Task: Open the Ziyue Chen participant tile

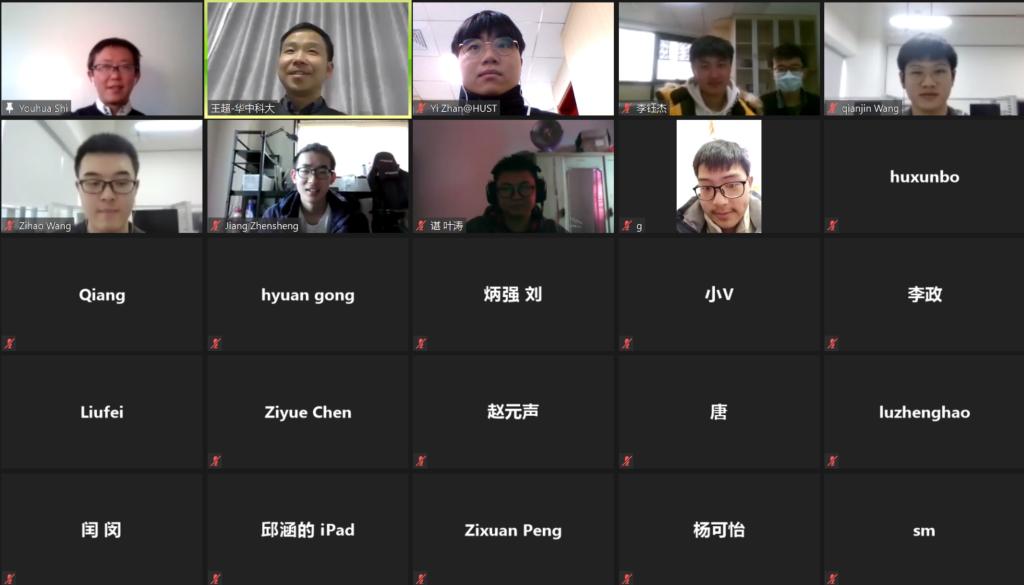Action: [307, 412]
